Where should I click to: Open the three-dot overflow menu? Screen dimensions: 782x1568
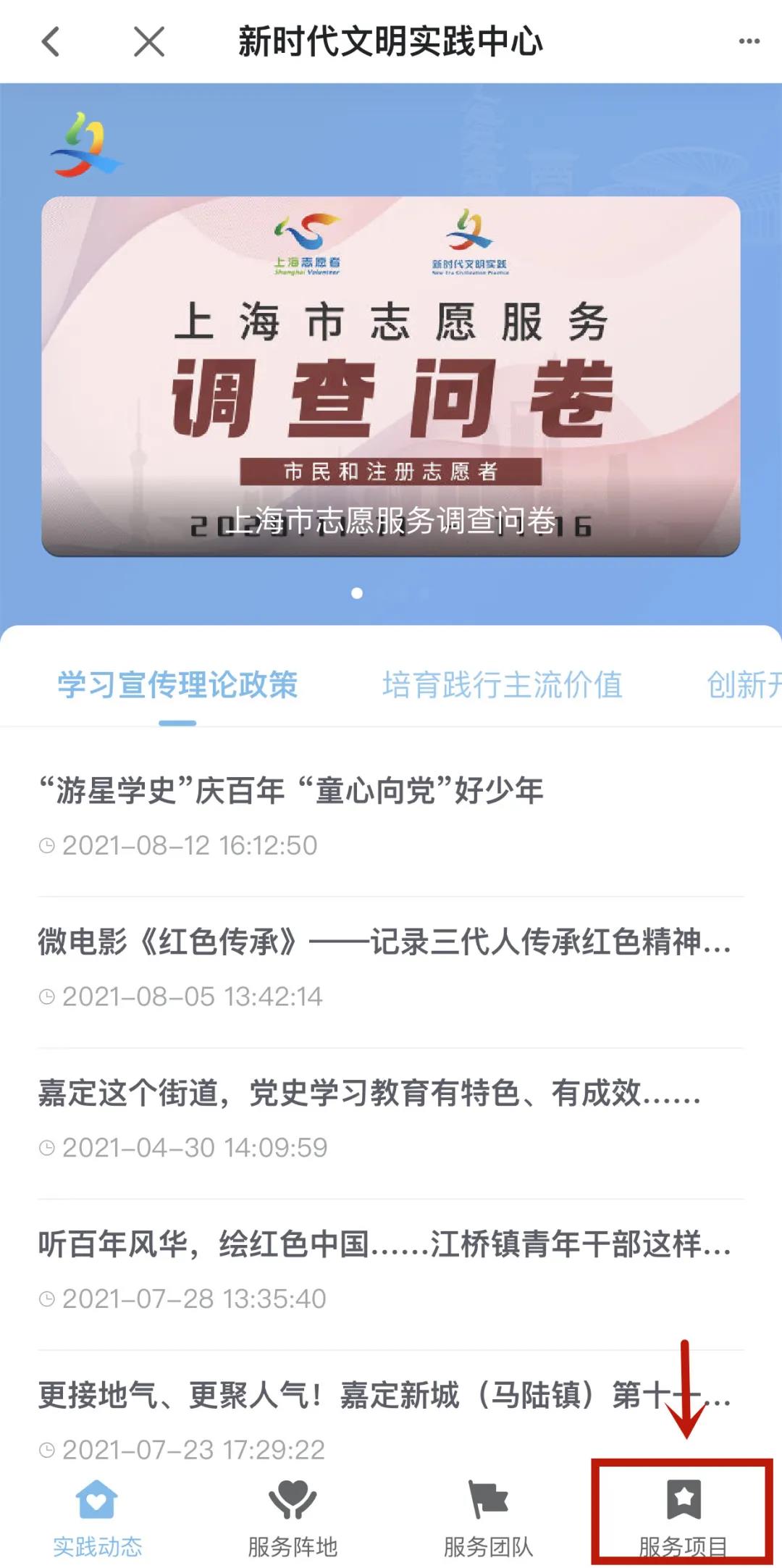(x=749, y=41)
